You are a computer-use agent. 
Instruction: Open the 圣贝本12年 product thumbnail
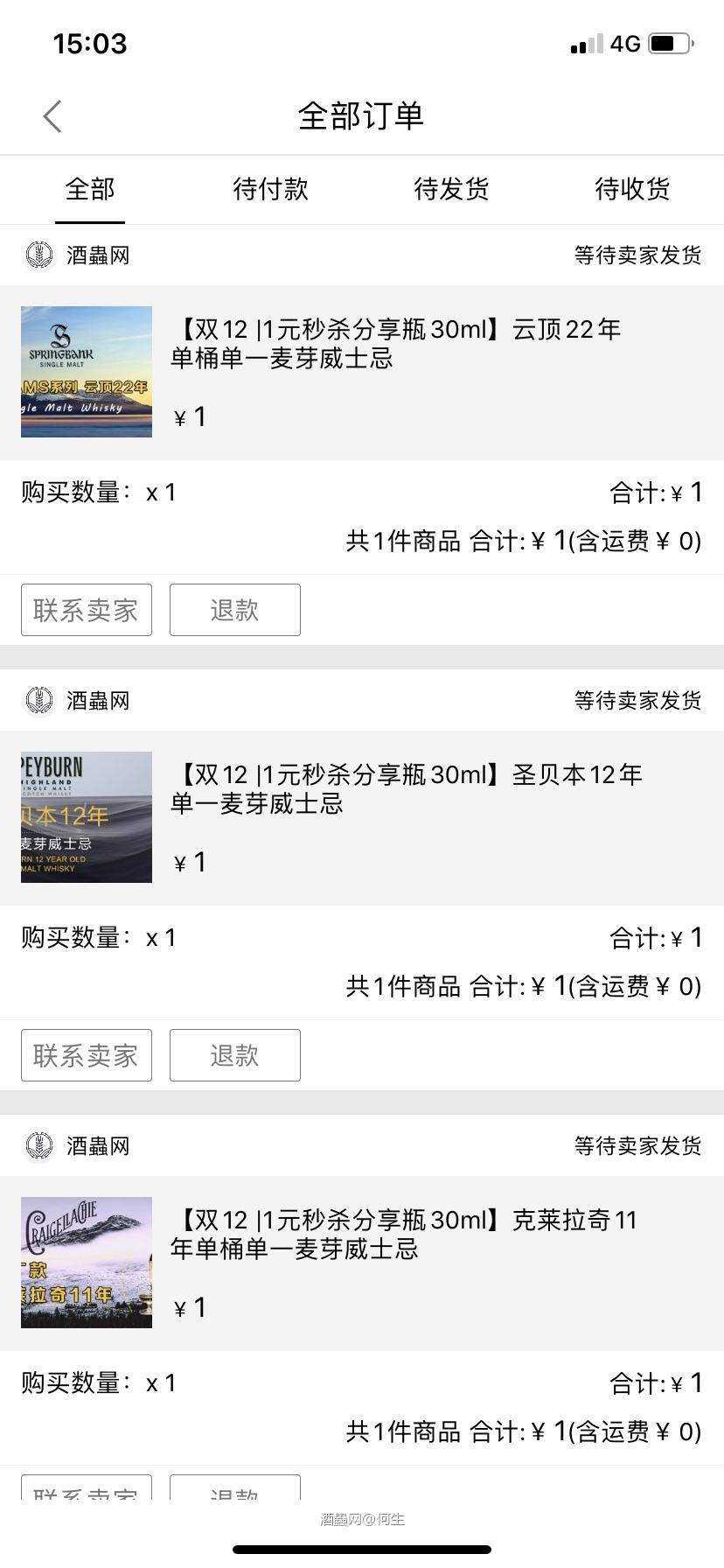(86, 816)
